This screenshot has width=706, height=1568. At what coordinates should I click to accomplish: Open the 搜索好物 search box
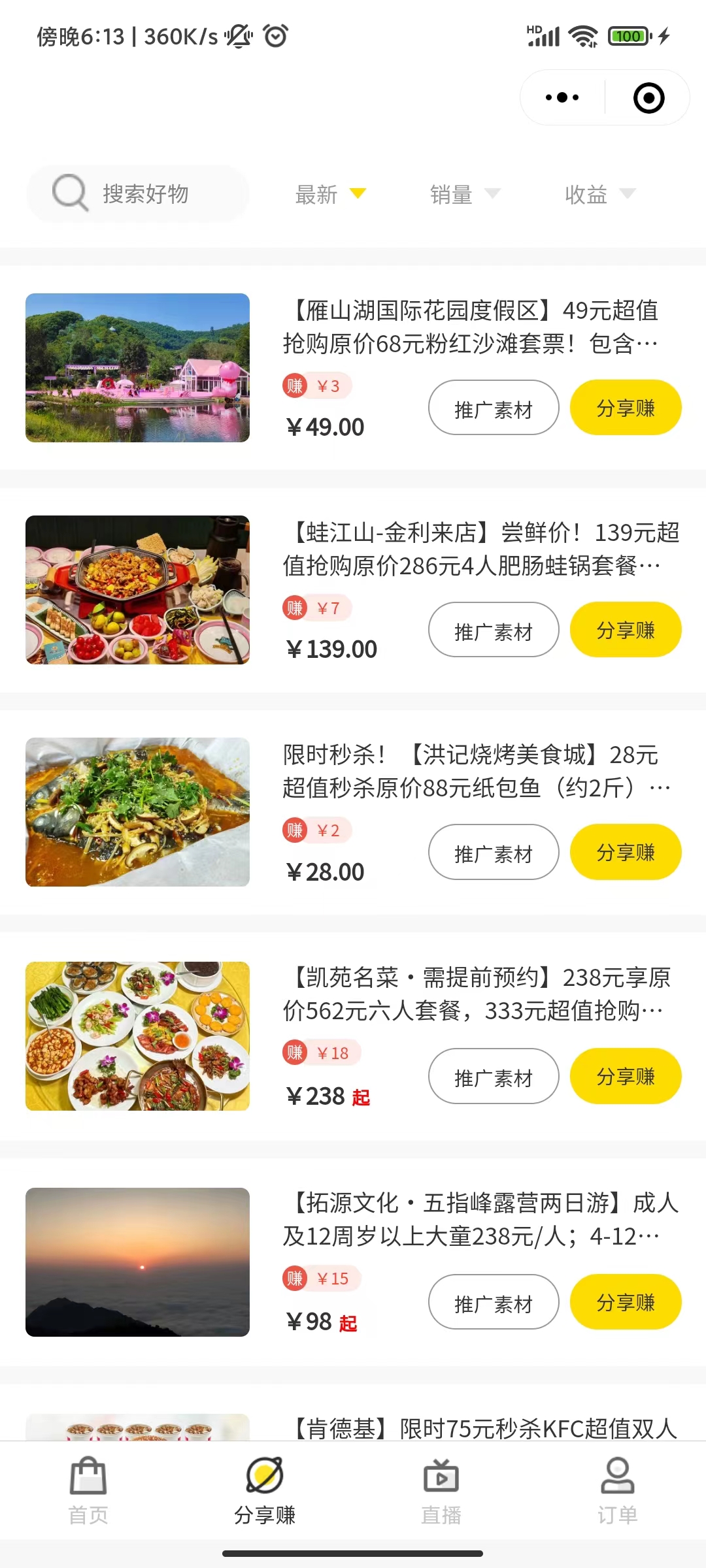(139, 194)
